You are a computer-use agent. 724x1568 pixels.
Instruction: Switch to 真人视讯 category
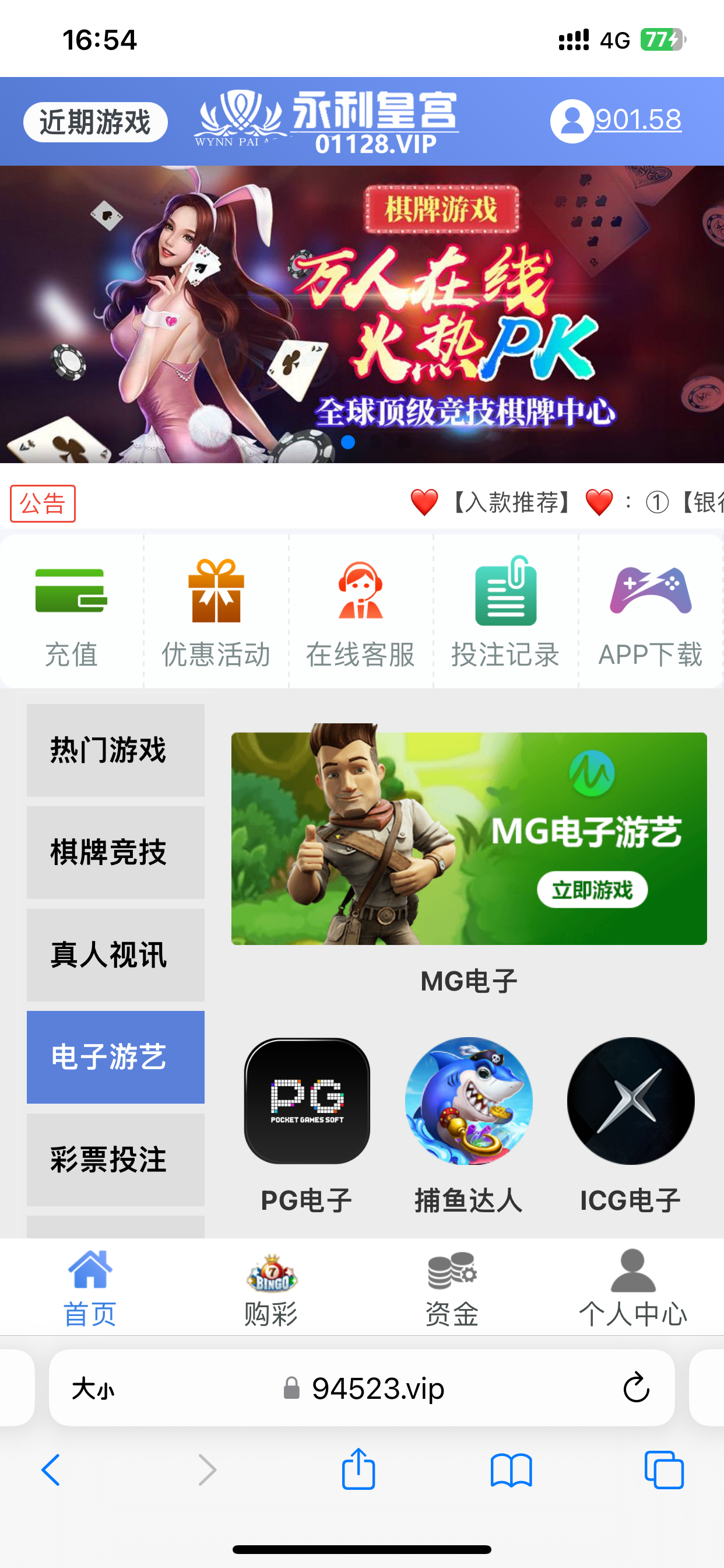[115, 954]
